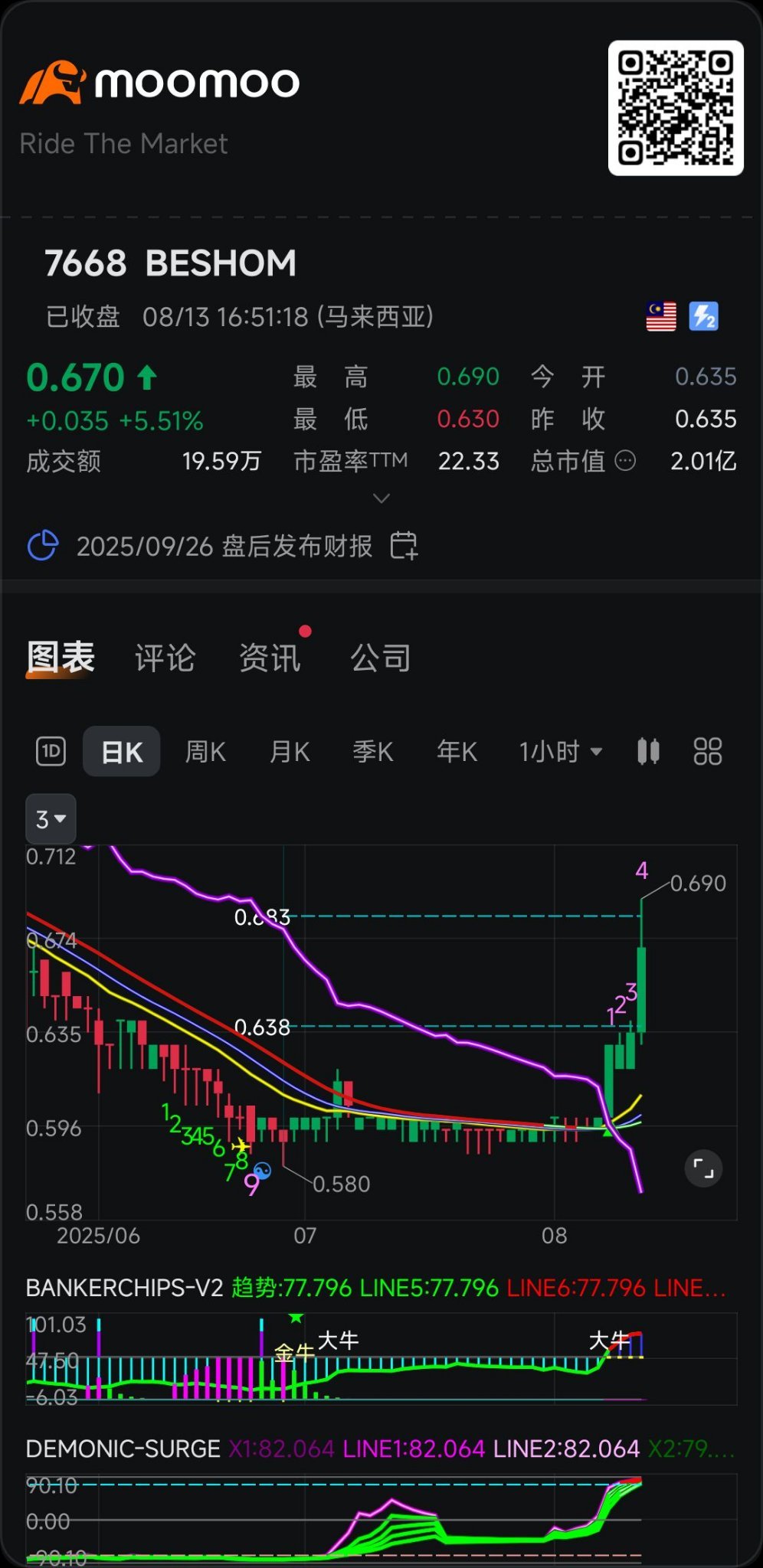Tap the info icon beside 总市值
763x1568 pixels.
[626, 461]
